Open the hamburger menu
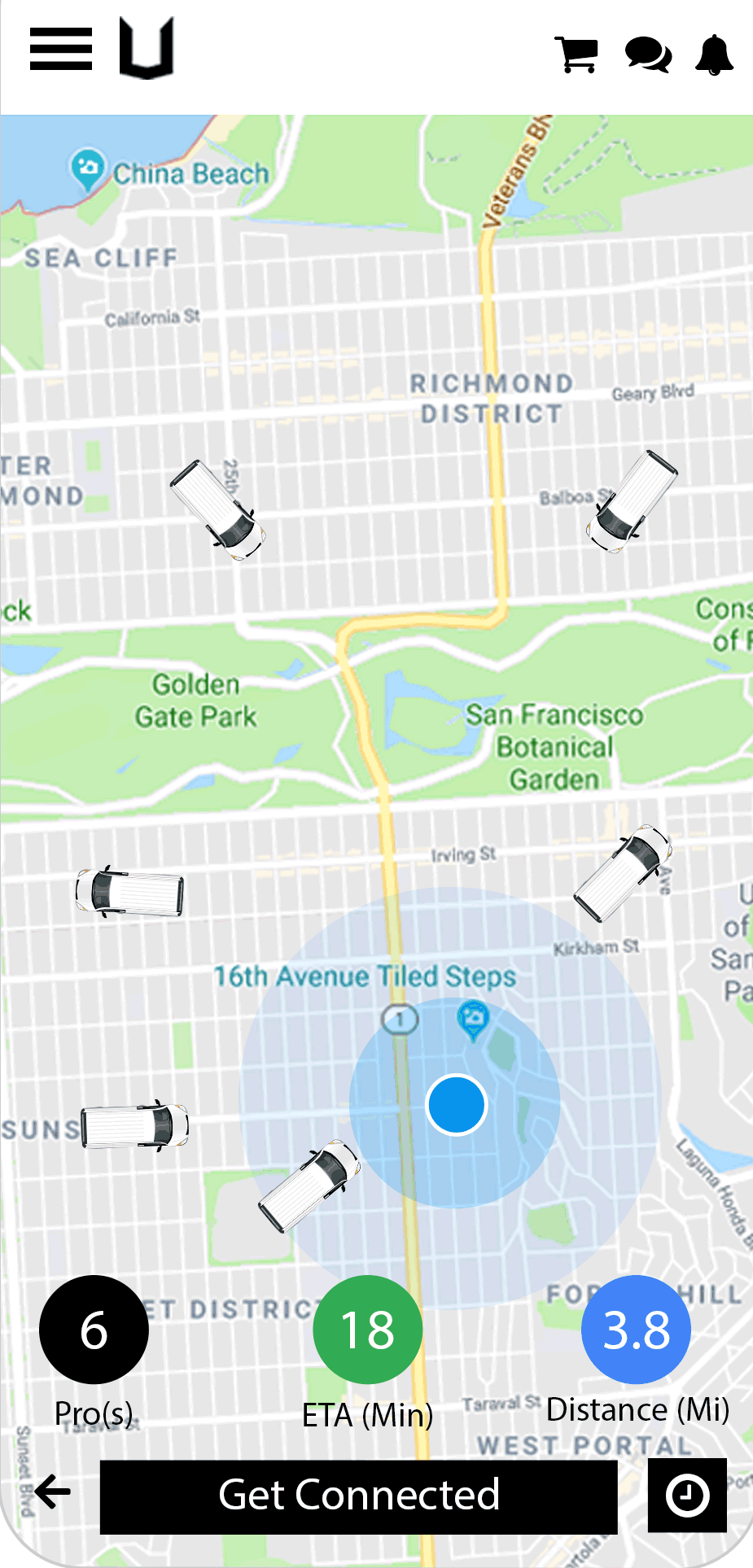Image resolution: width=753 pixels, height=1568 pixels. tap(61, 49)
